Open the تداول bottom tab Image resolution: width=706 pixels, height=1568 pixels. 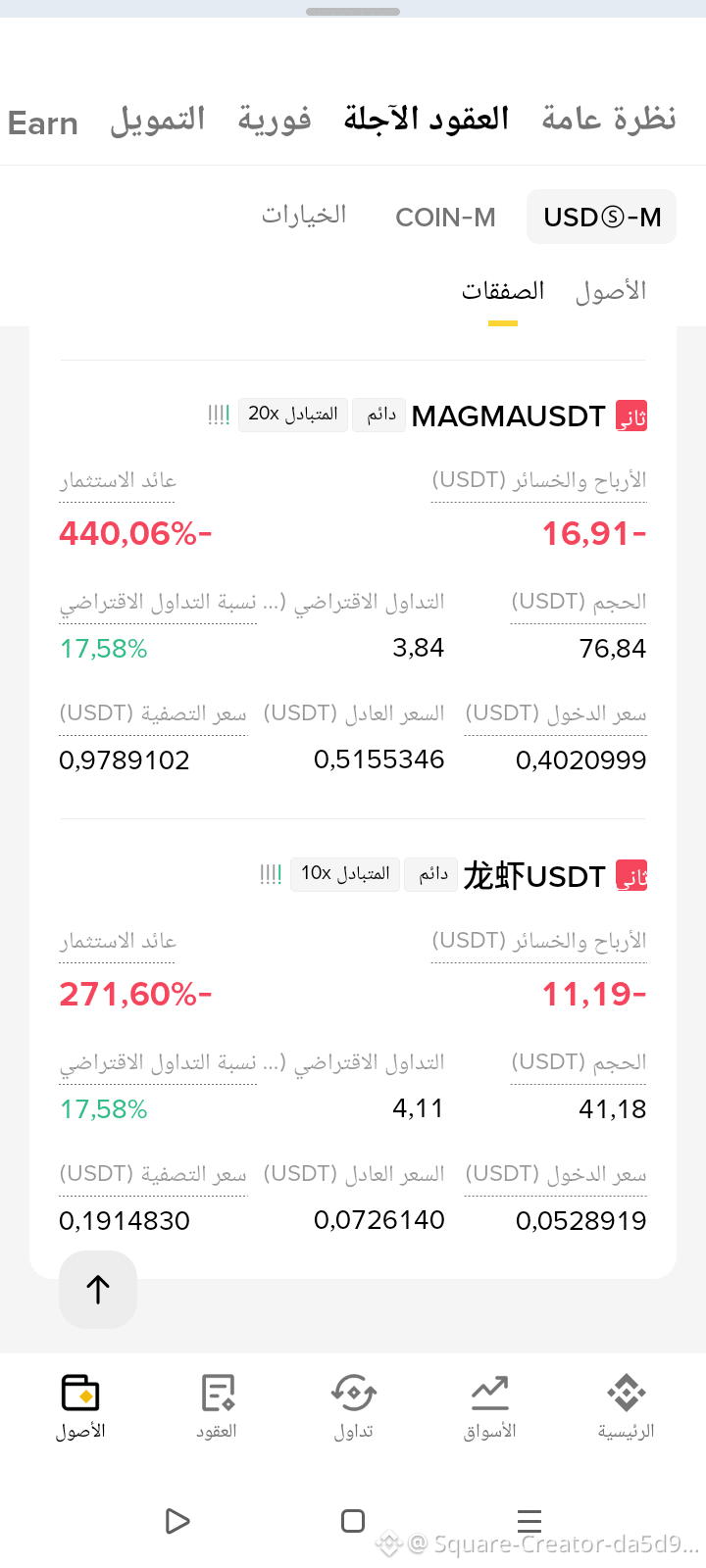[x=353, y=1407]
